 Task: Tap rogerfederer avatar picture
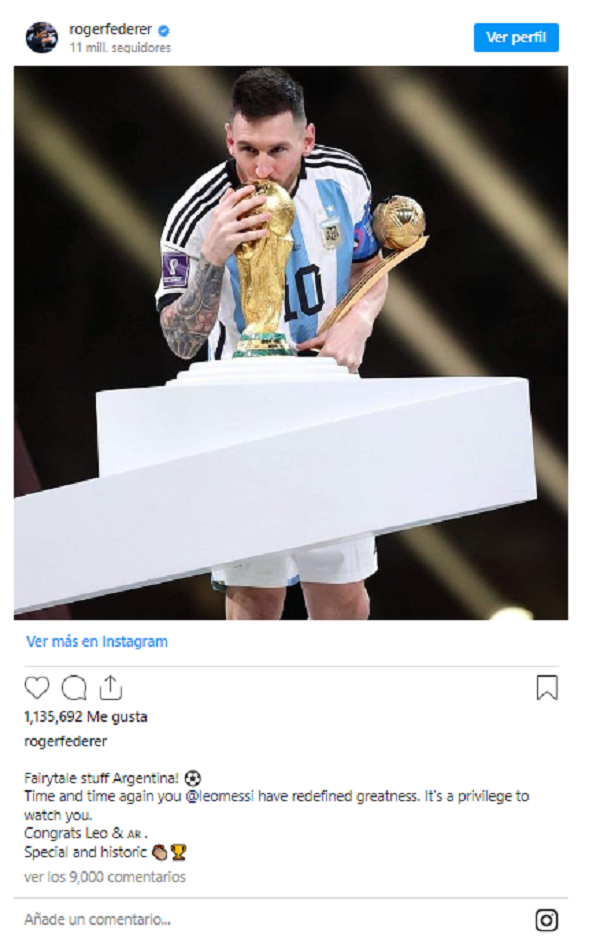tap(42, 38)
